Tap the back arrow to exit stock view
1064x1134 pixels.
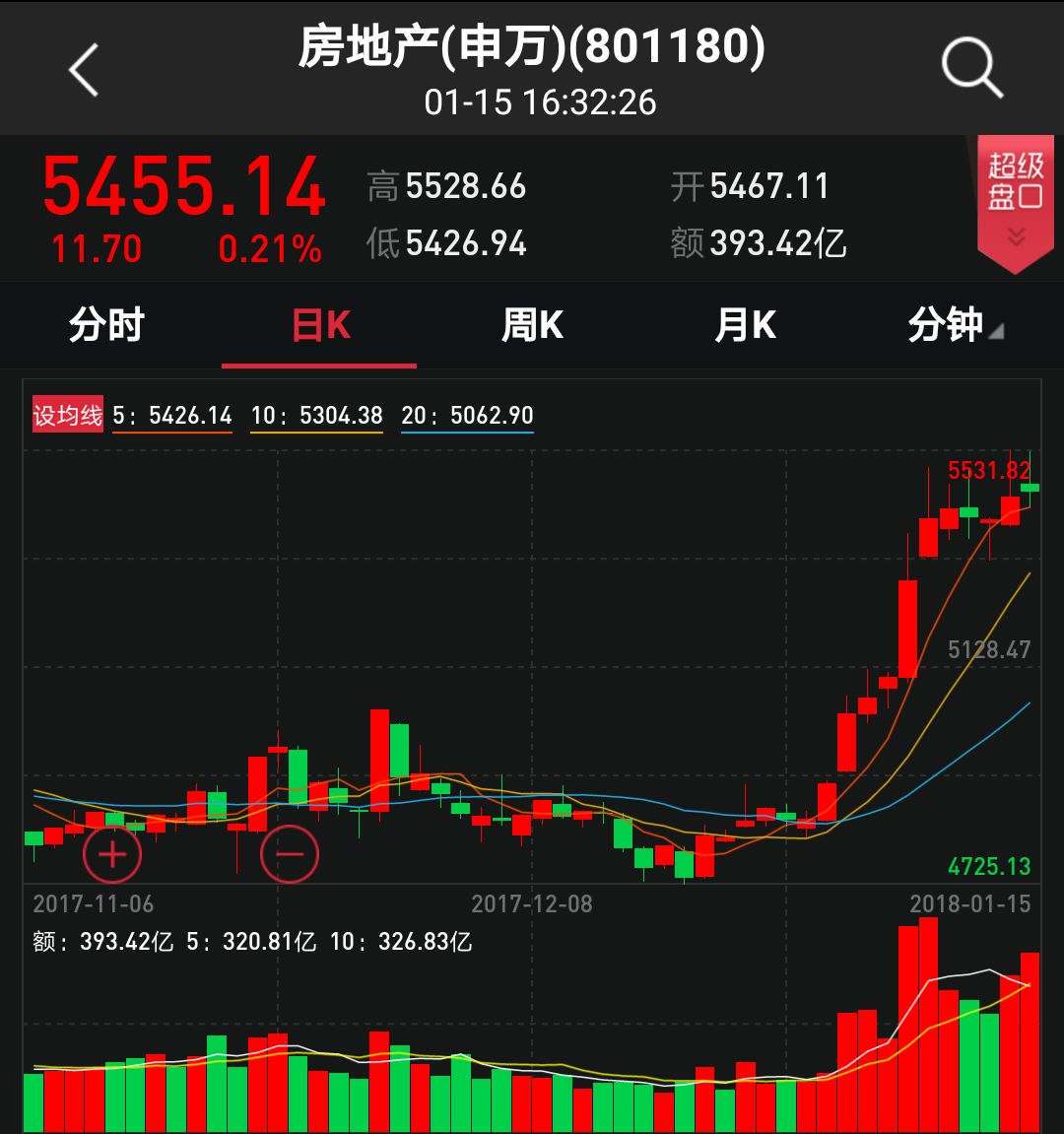click(84, 69)
